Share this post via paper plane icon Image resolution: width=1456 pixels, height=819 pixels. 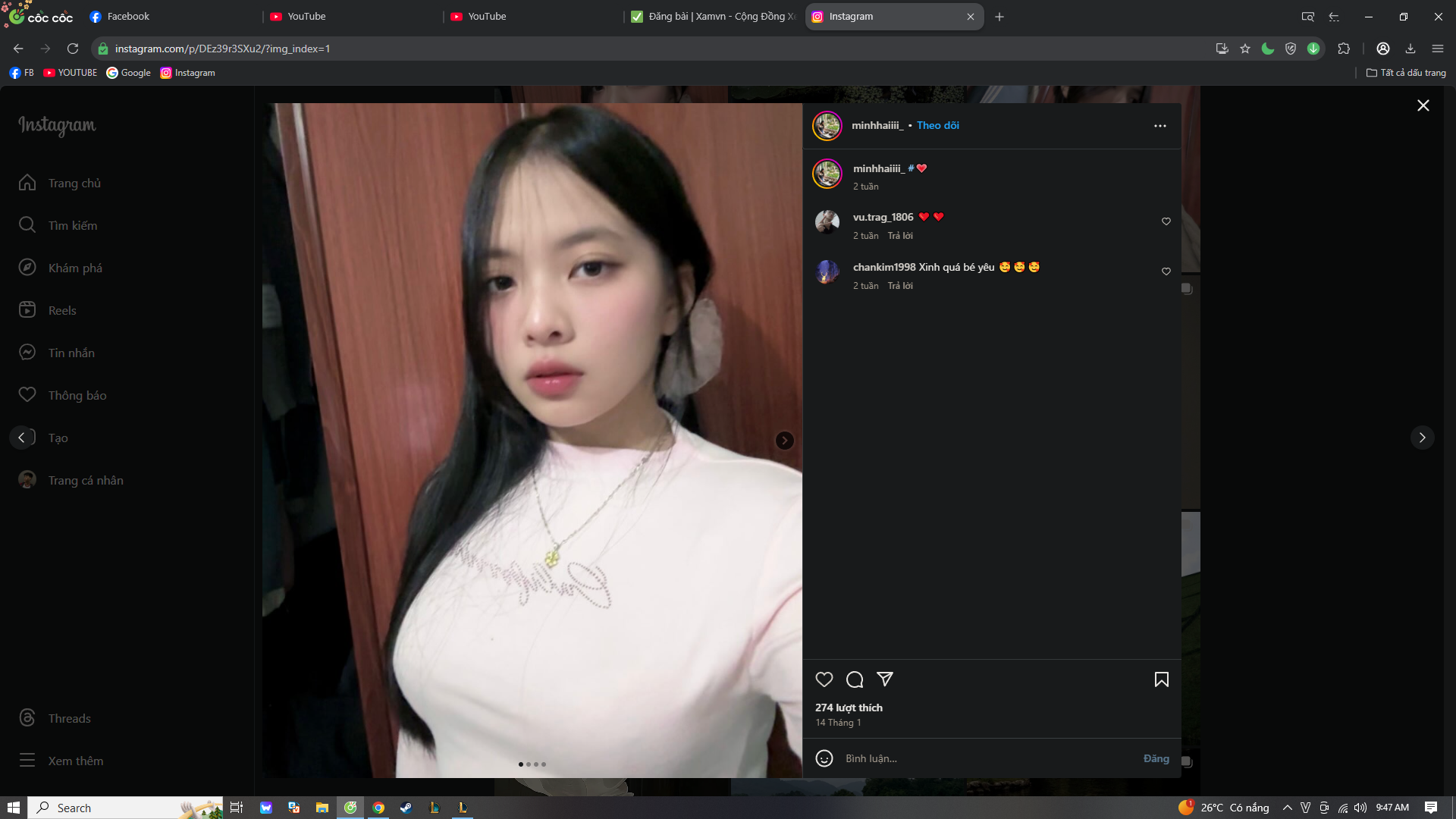pyautogui.click(x=884, y=679)
